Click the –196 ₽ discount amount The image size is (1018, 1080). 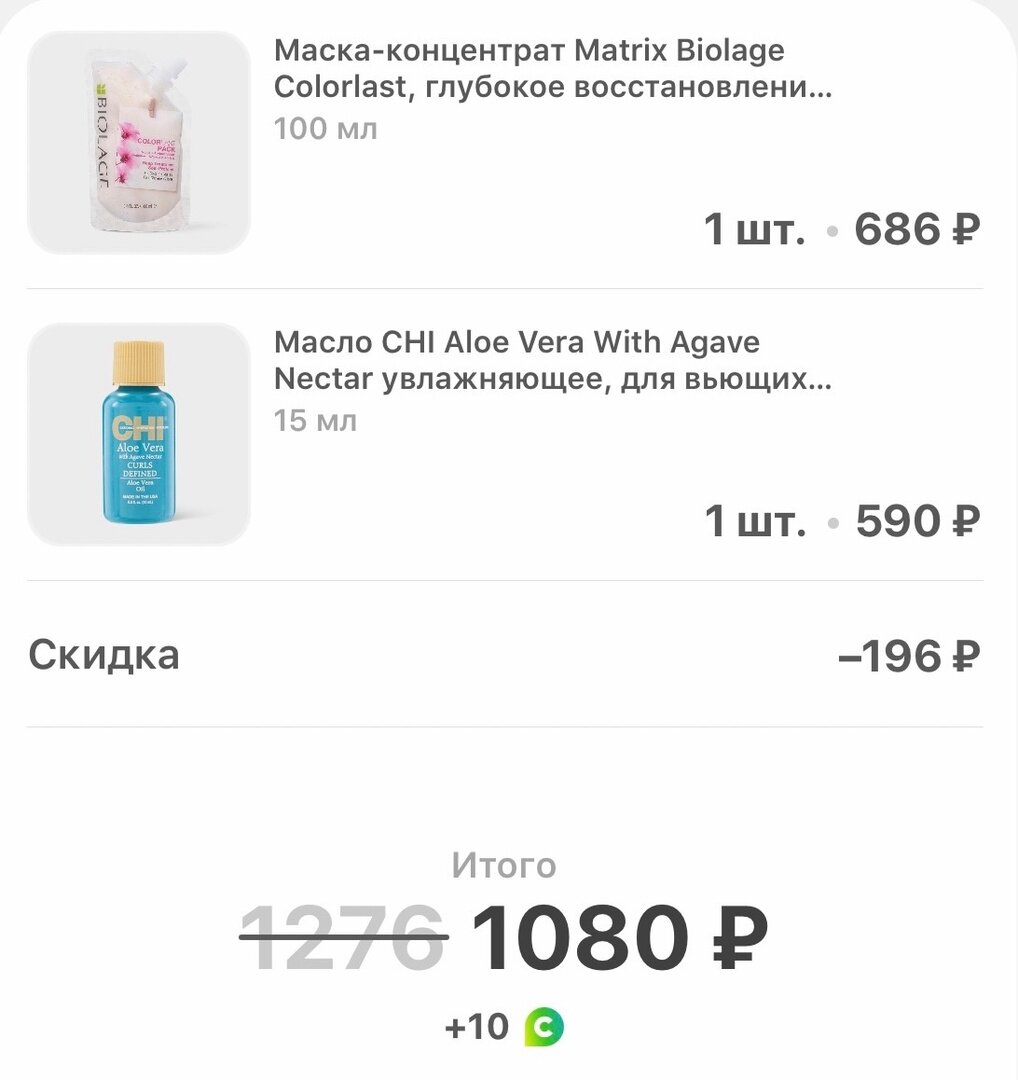908,655
